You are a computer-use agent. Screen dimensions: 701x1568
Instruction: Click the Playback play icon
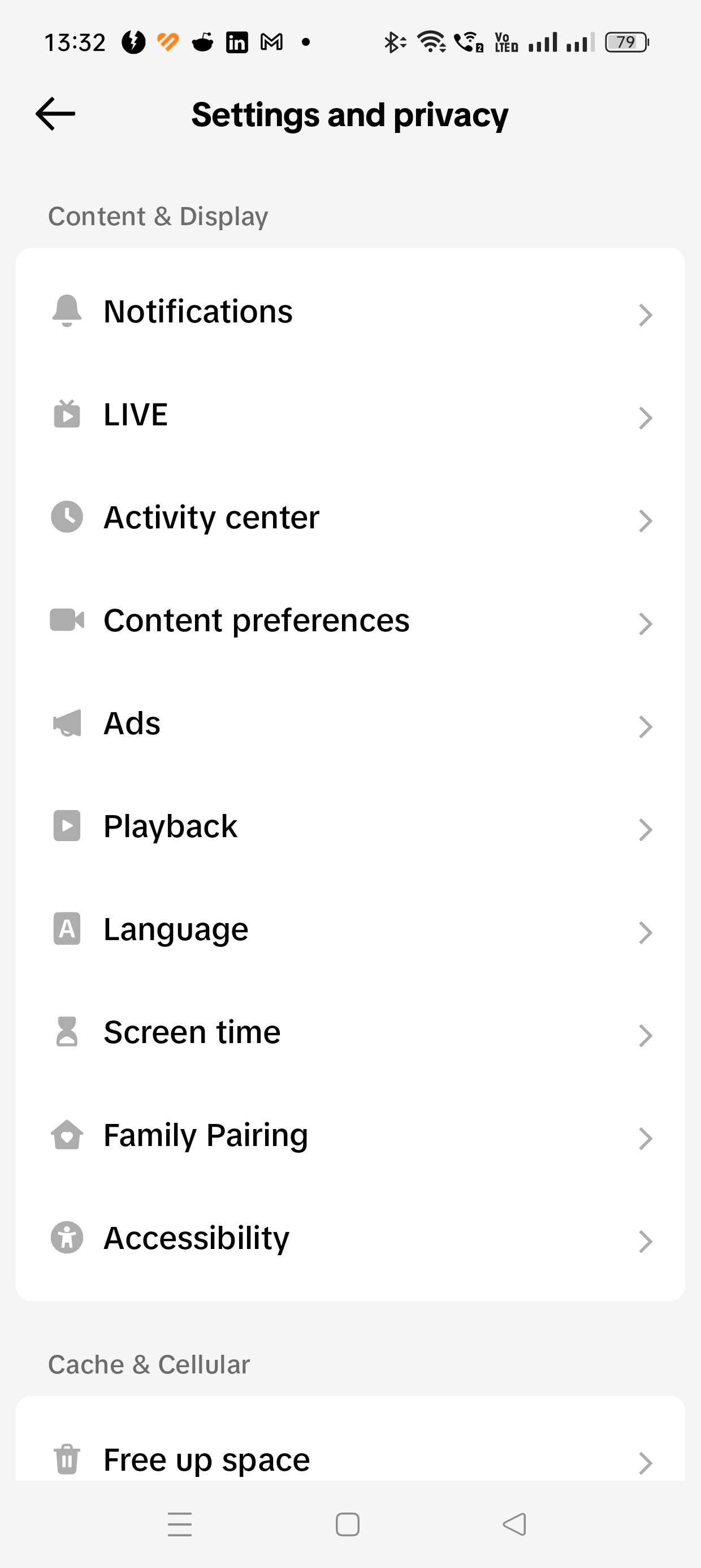pos(67,827)
